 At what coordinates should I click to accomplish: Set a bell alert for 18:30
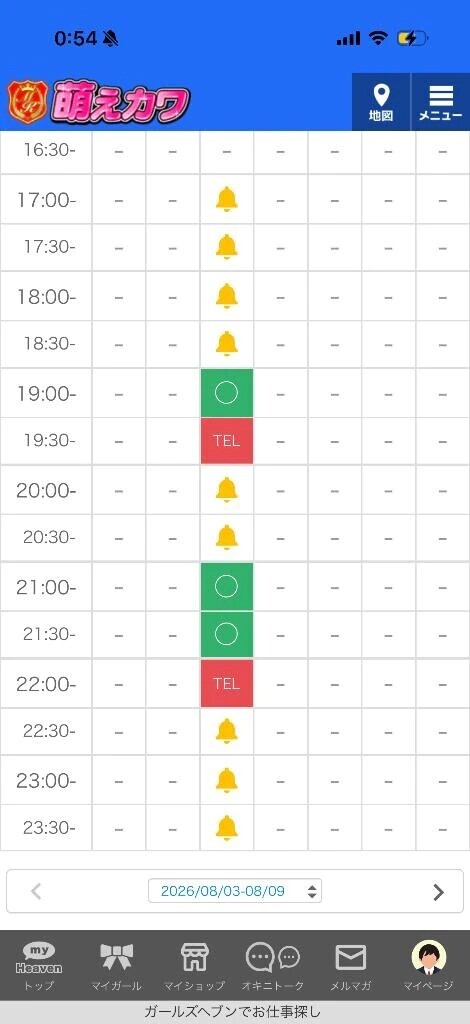click(227, 344)
